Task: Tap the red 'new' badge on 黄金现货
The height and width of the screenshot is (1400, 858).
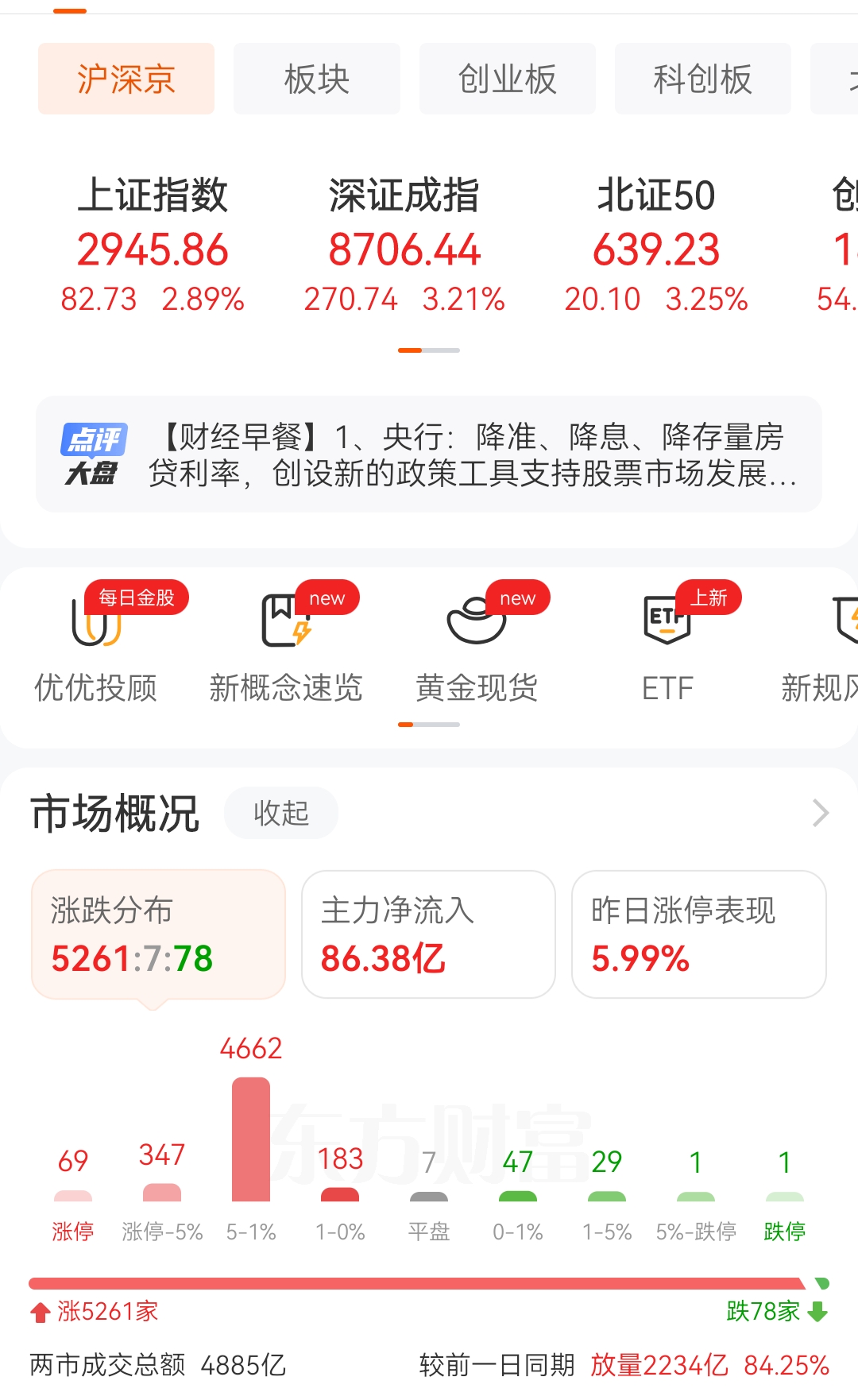Action: (517, 598)
